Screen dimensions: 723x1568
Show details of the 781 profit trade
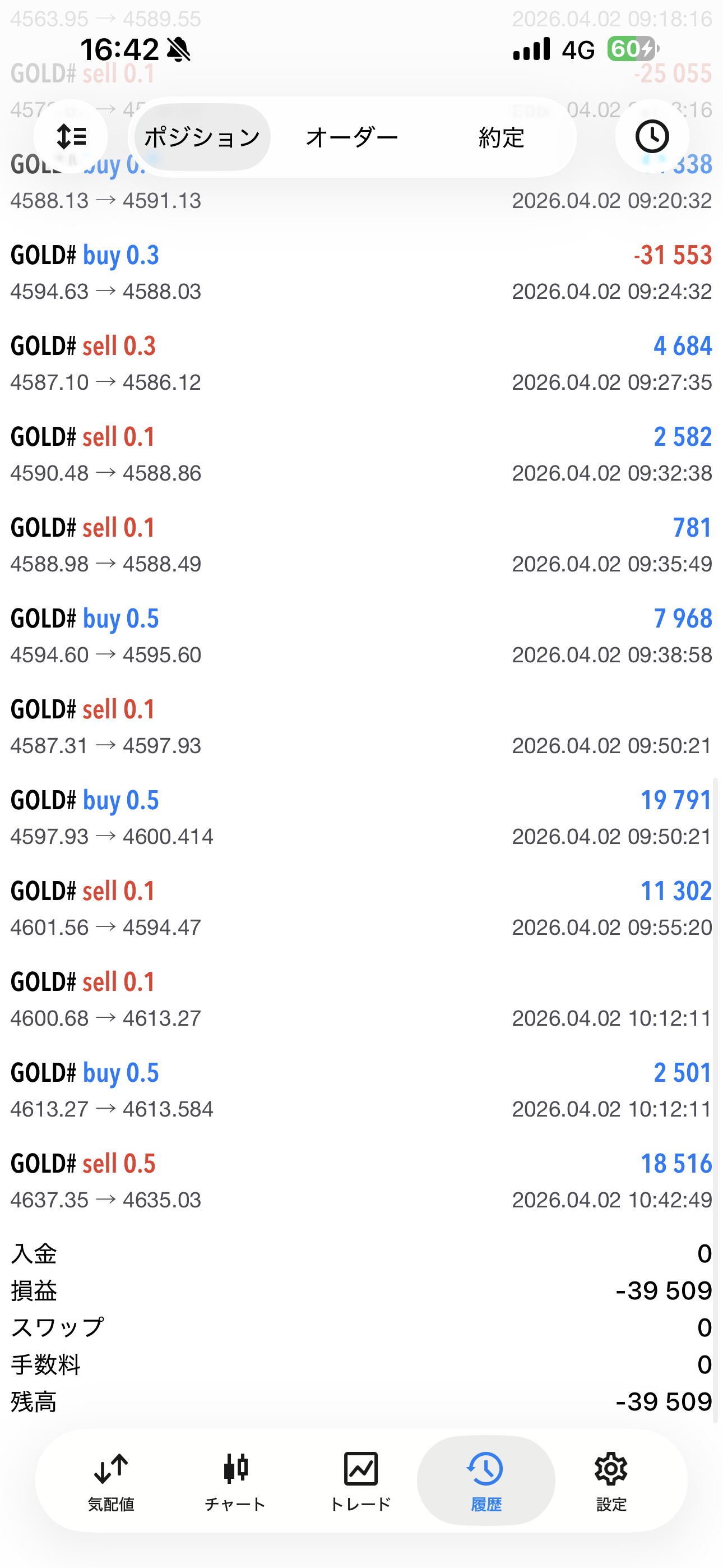[361, 545]
